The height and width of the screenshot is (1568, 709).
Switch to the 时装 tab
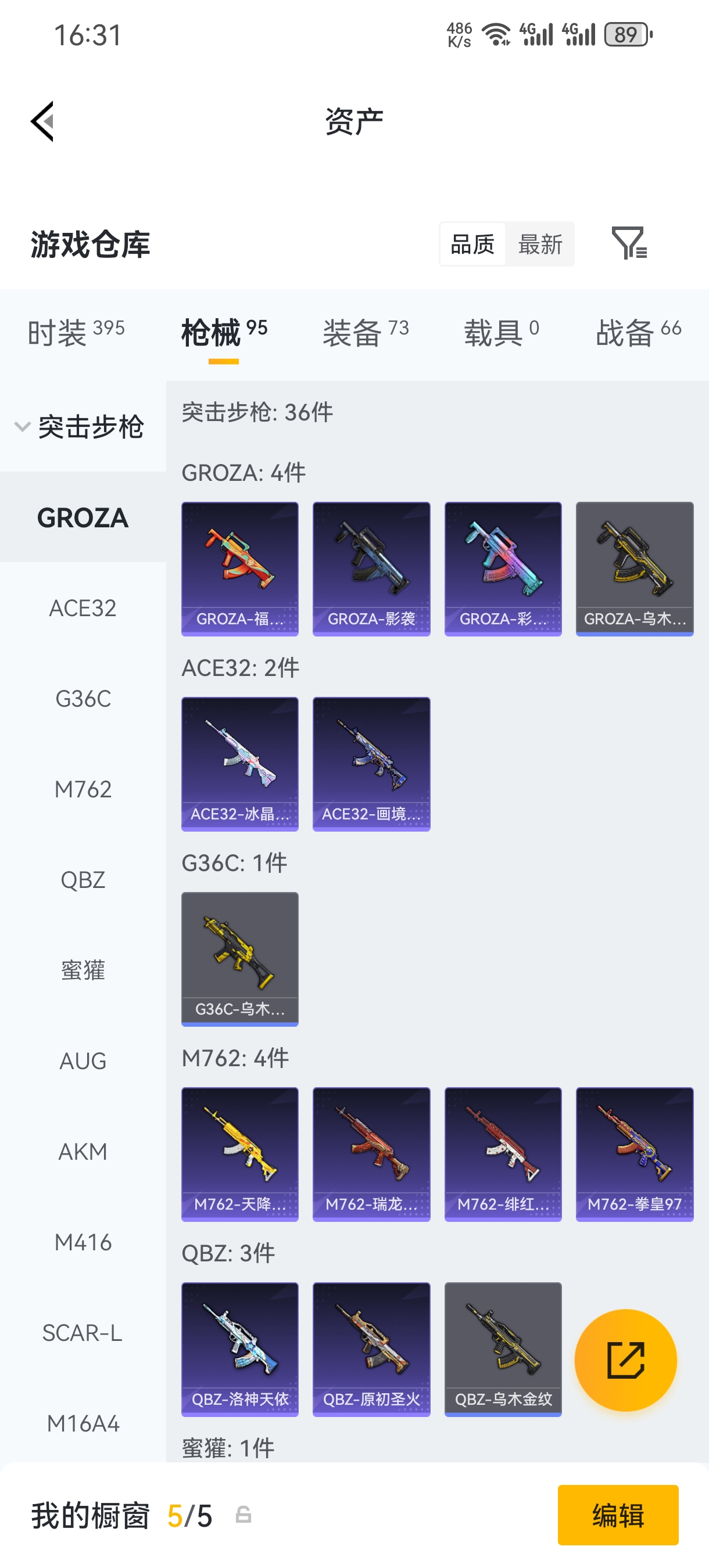point(76,332)
